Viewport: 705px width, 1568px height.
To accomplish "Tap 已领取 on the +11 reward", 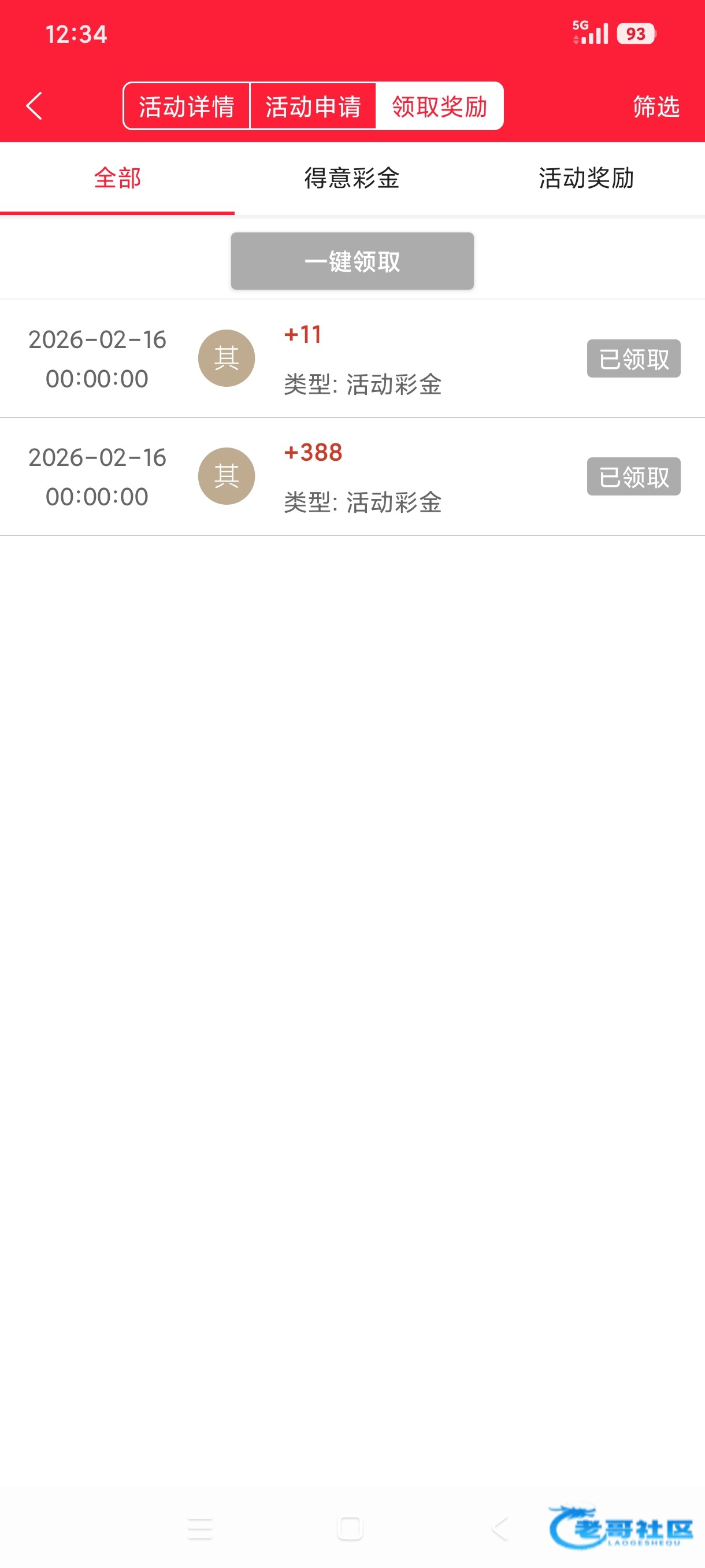I will pos(633,358).
